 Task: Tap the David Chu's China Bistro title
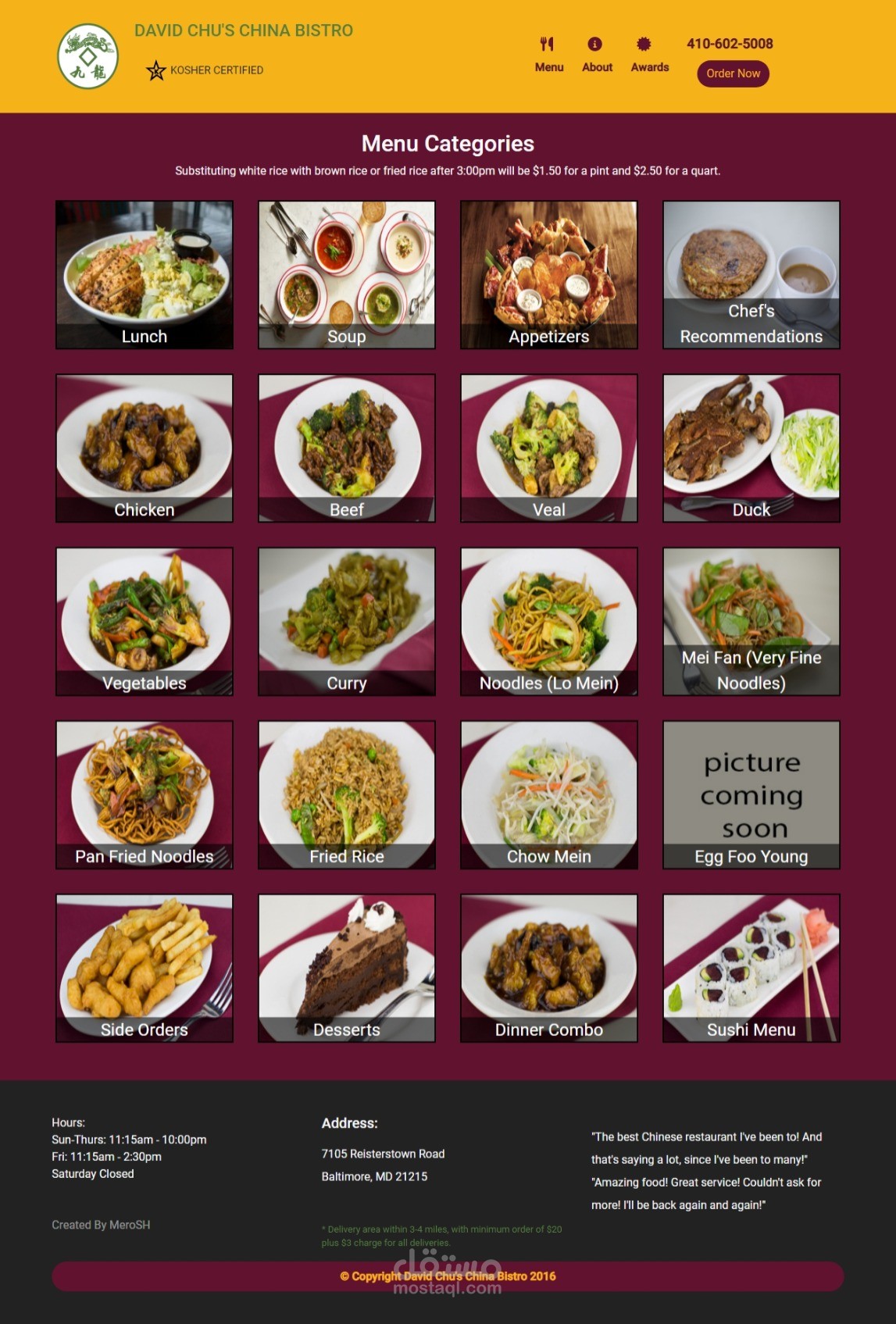(243, 30)
